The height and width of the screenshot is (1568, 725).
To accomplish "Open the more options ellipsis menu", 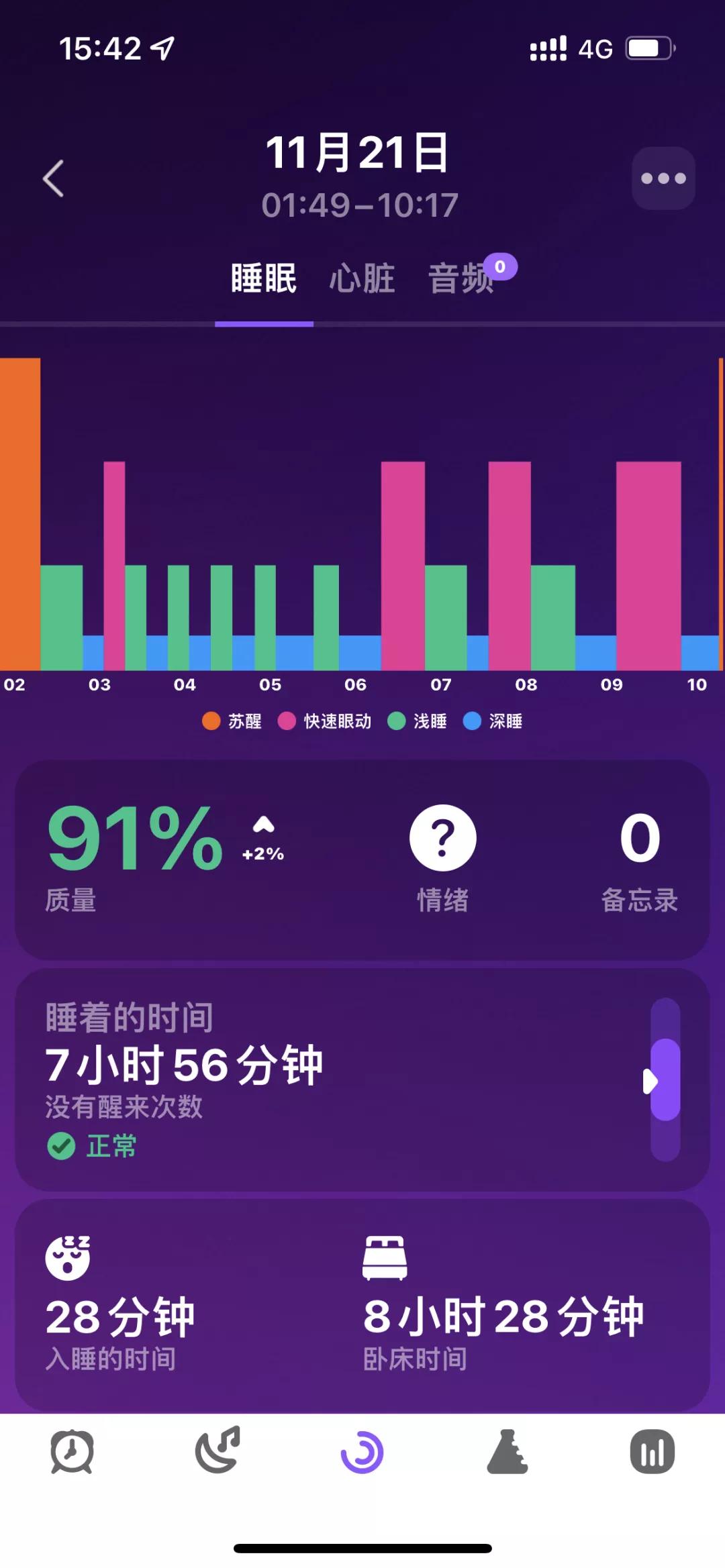I will [663, 178].
